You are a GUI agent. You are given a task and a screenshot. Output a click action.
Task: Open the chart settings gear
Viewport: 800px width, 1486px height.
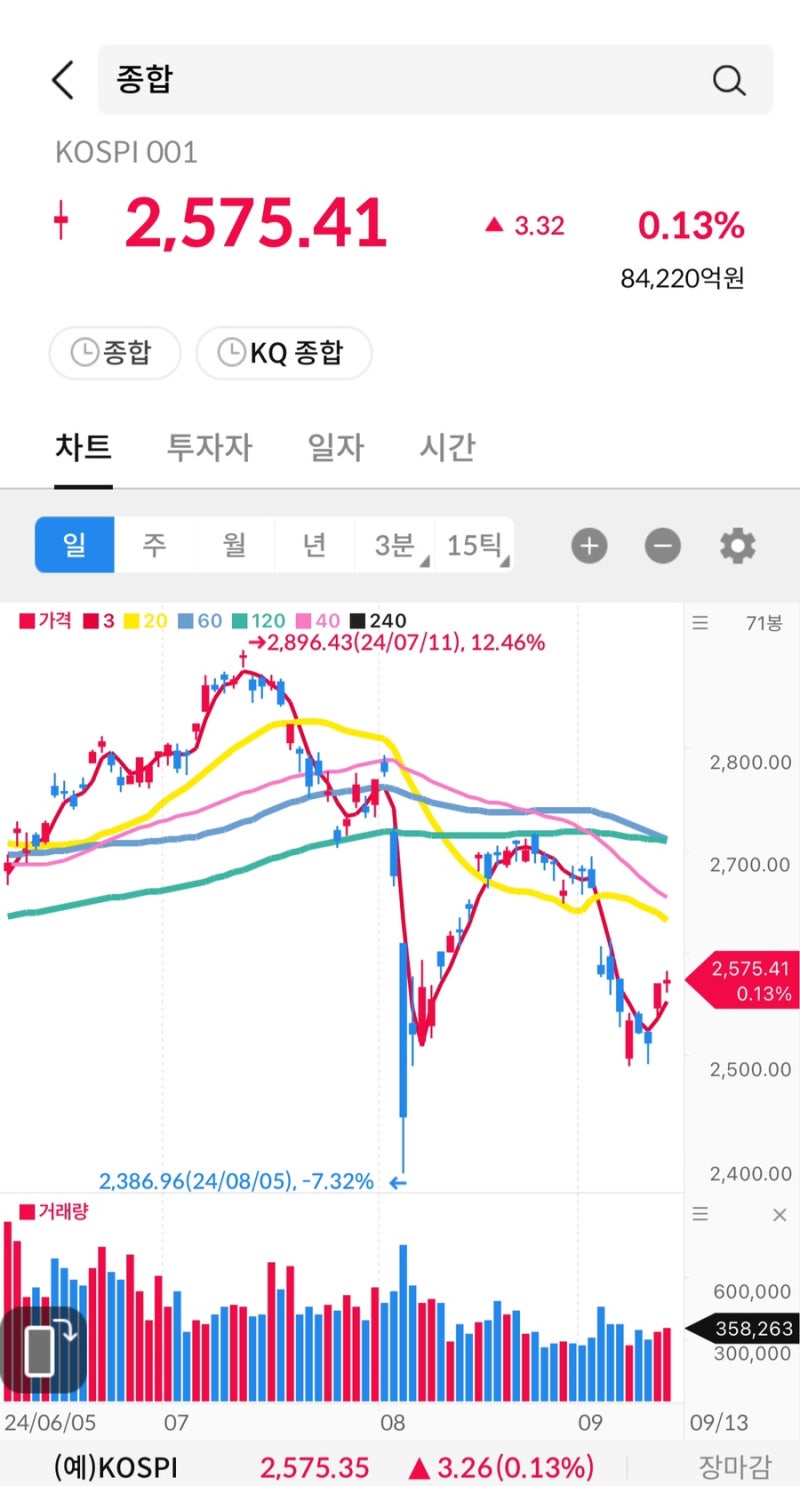coord(736,545)
